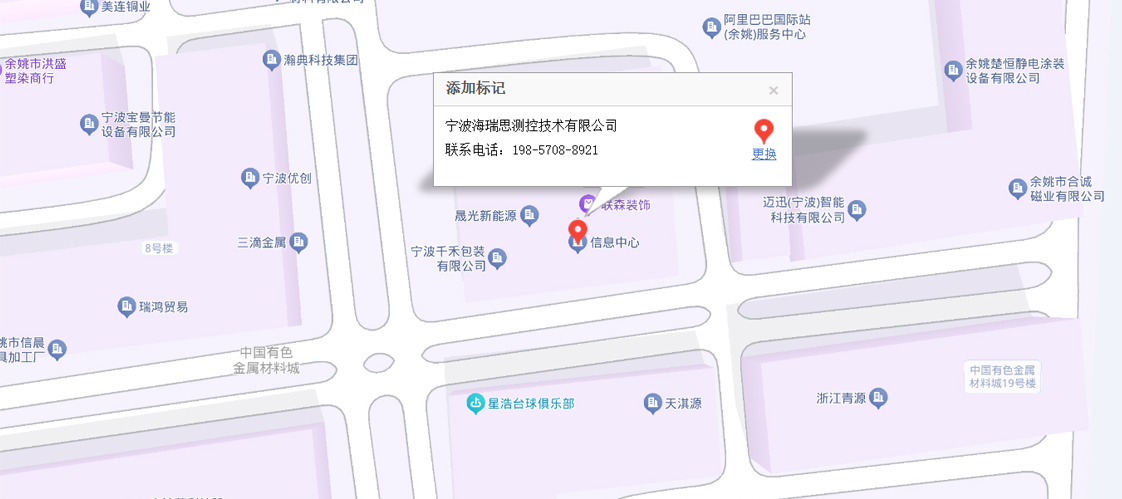Select 浙江青源 on the map
The width and height of the screenshot is (1122, 499).
(878, 397)
